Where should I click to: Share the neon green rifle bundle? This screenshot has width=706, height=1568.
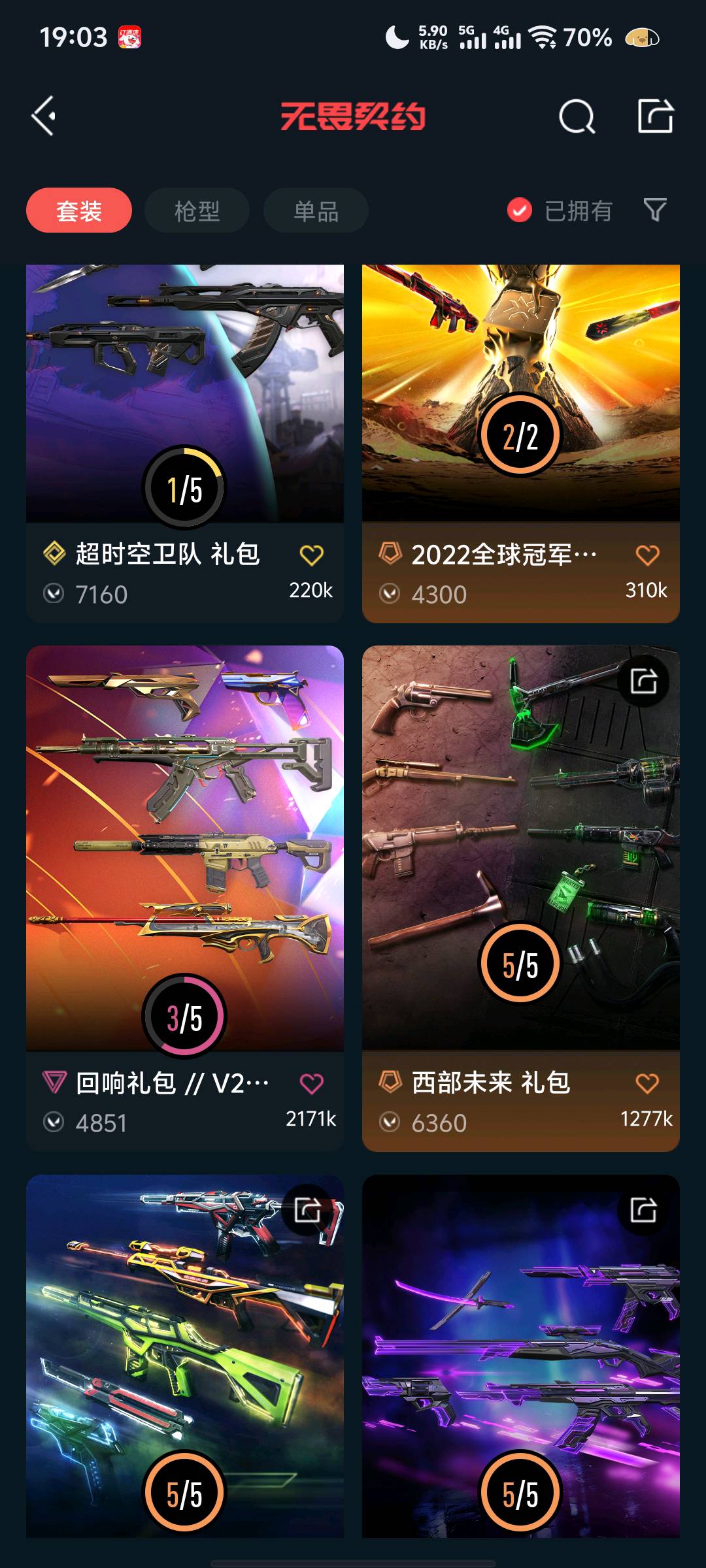coord(307,1210)
